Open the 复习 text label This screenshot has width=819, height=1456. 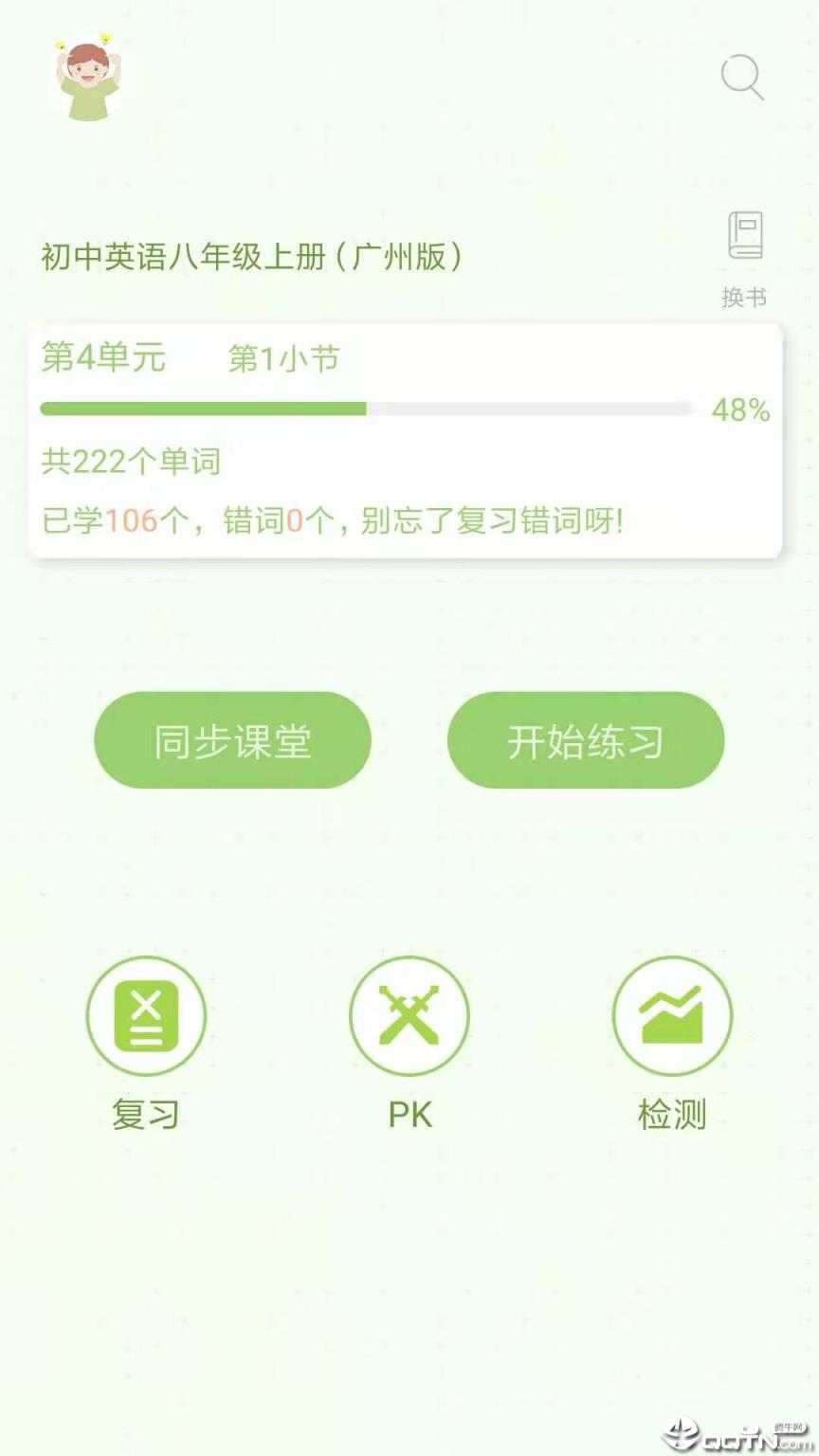click(146, 1115)
